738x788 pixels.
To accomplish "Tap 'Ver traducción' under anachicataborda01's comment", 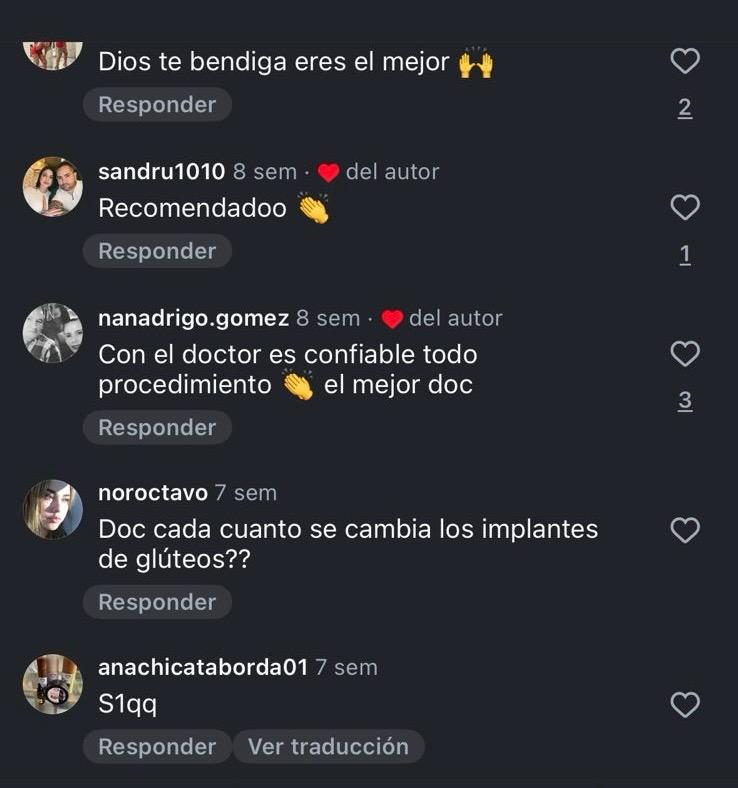I will (x=328, y=747).
